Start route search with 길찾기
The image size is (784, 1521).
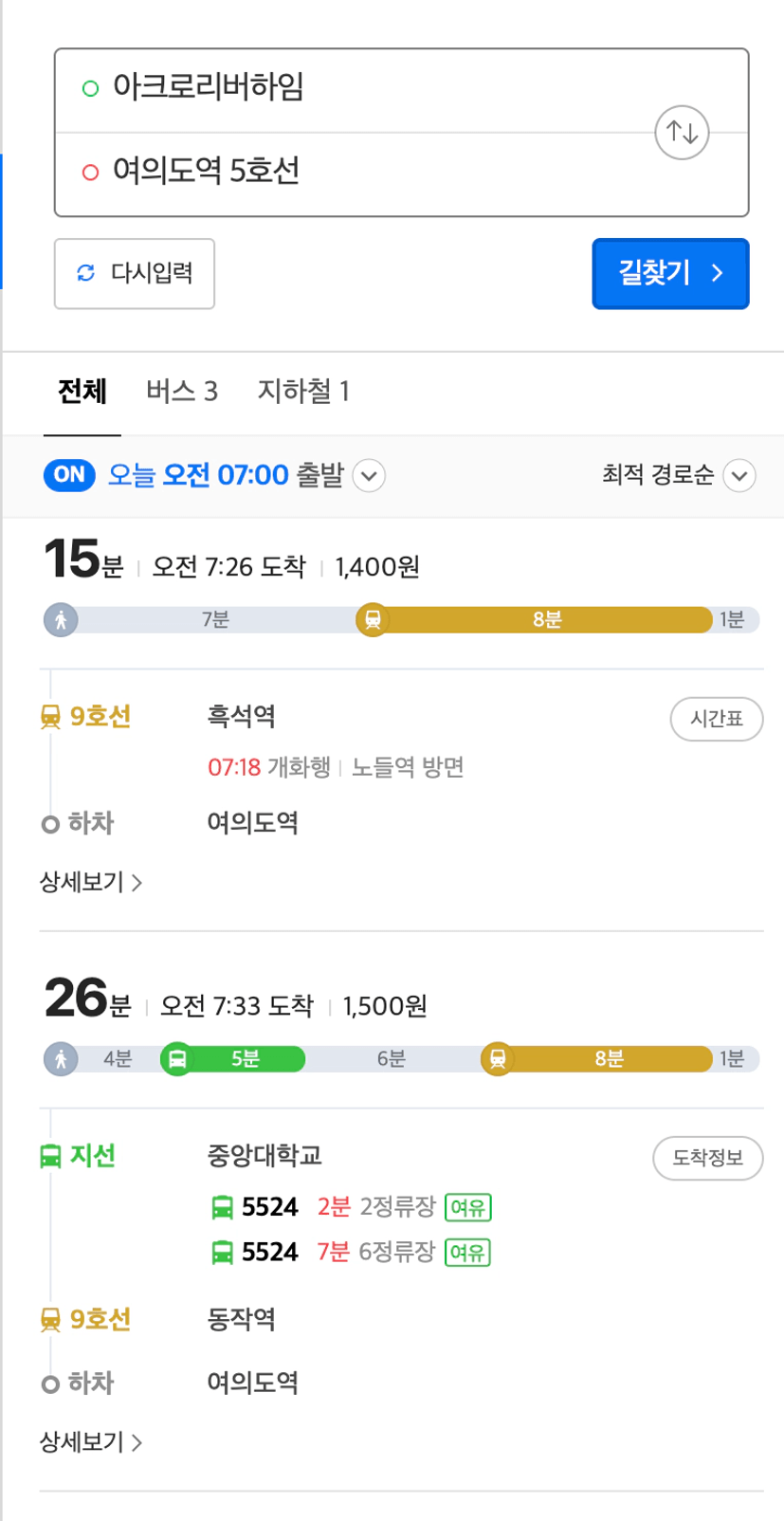[670, 273]
